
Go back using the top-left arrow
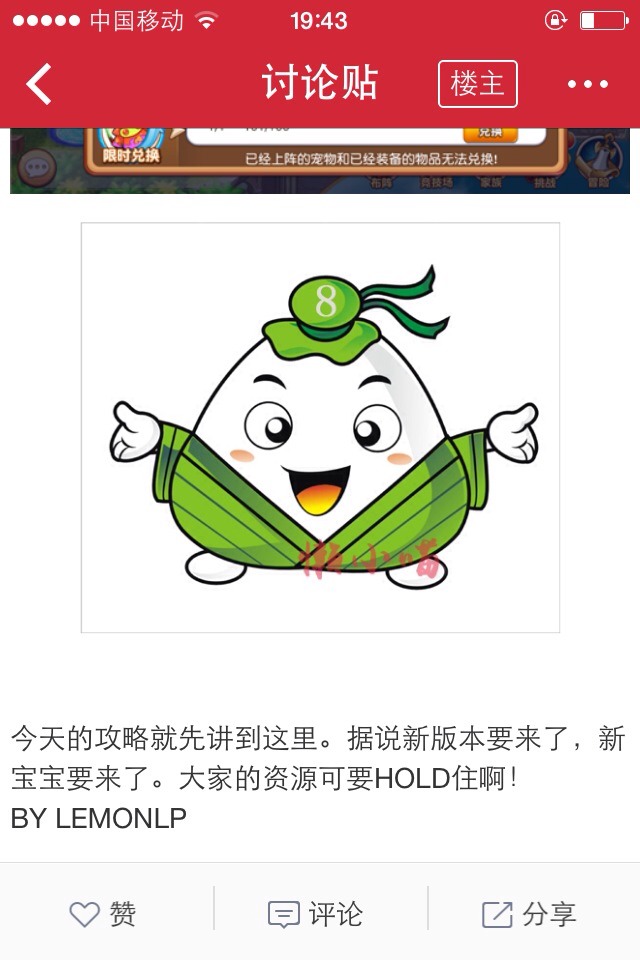pos(39,84)
